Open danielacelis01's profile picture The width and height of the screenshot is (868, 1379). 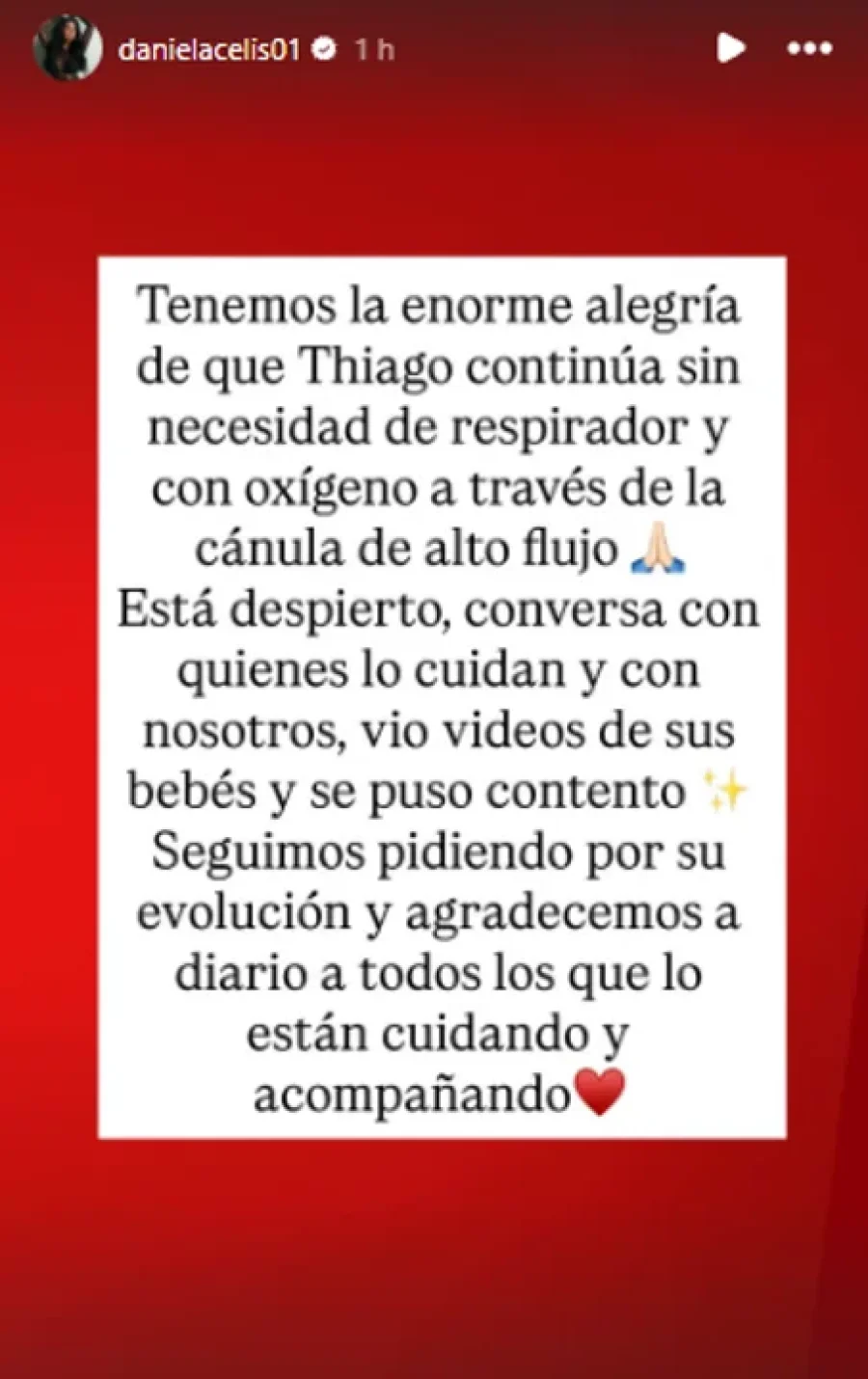[67, 47]
